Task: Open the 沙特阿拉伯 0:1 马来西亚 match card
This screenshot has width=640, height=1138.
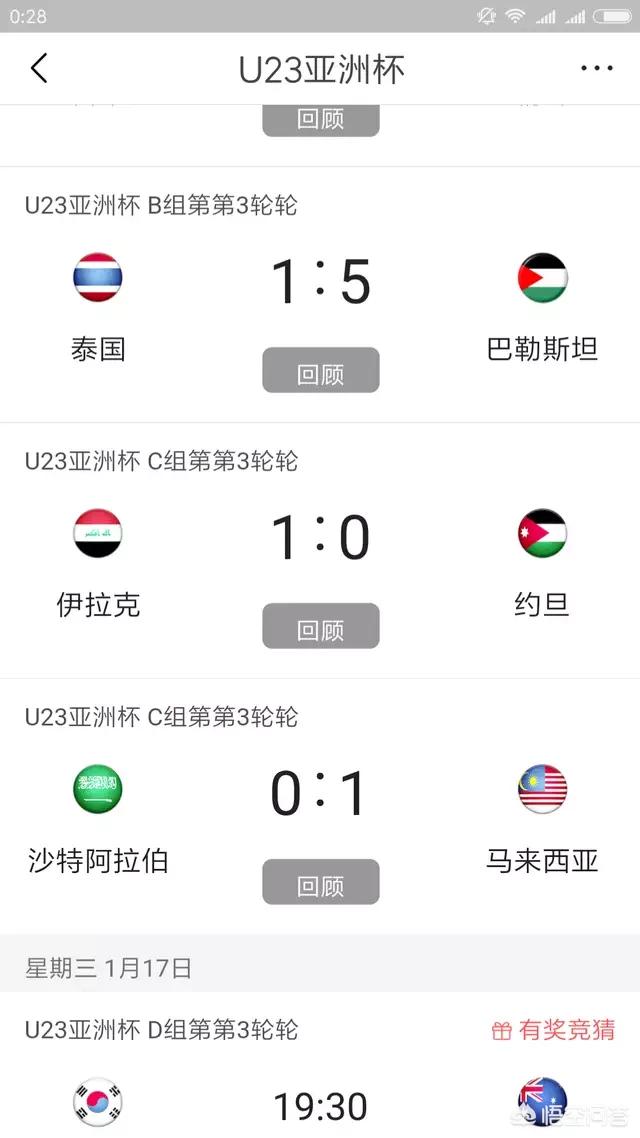Action: 321,794
